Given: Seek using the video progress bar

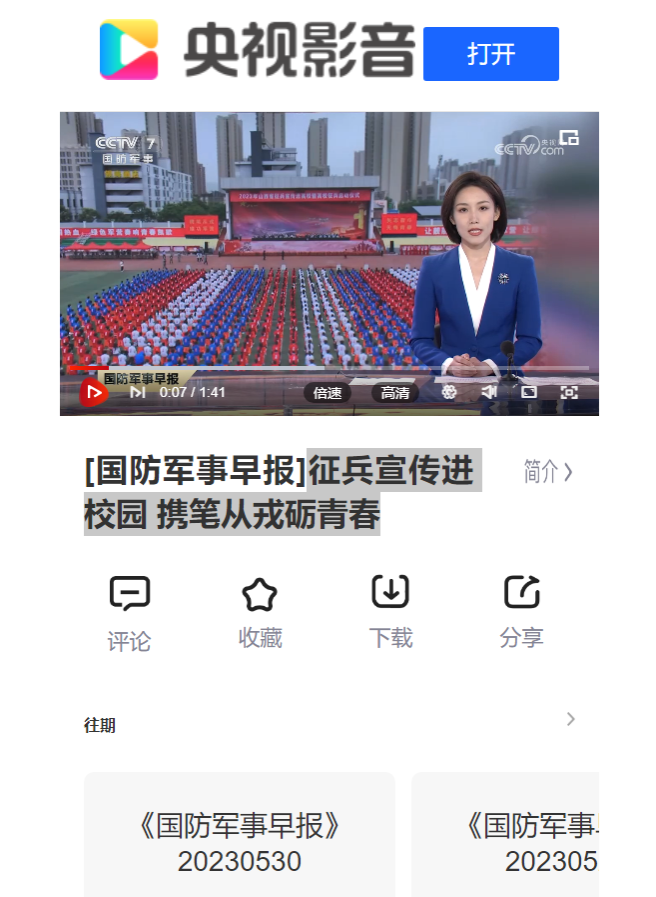Looking at the screenshot, I should 330,369.
